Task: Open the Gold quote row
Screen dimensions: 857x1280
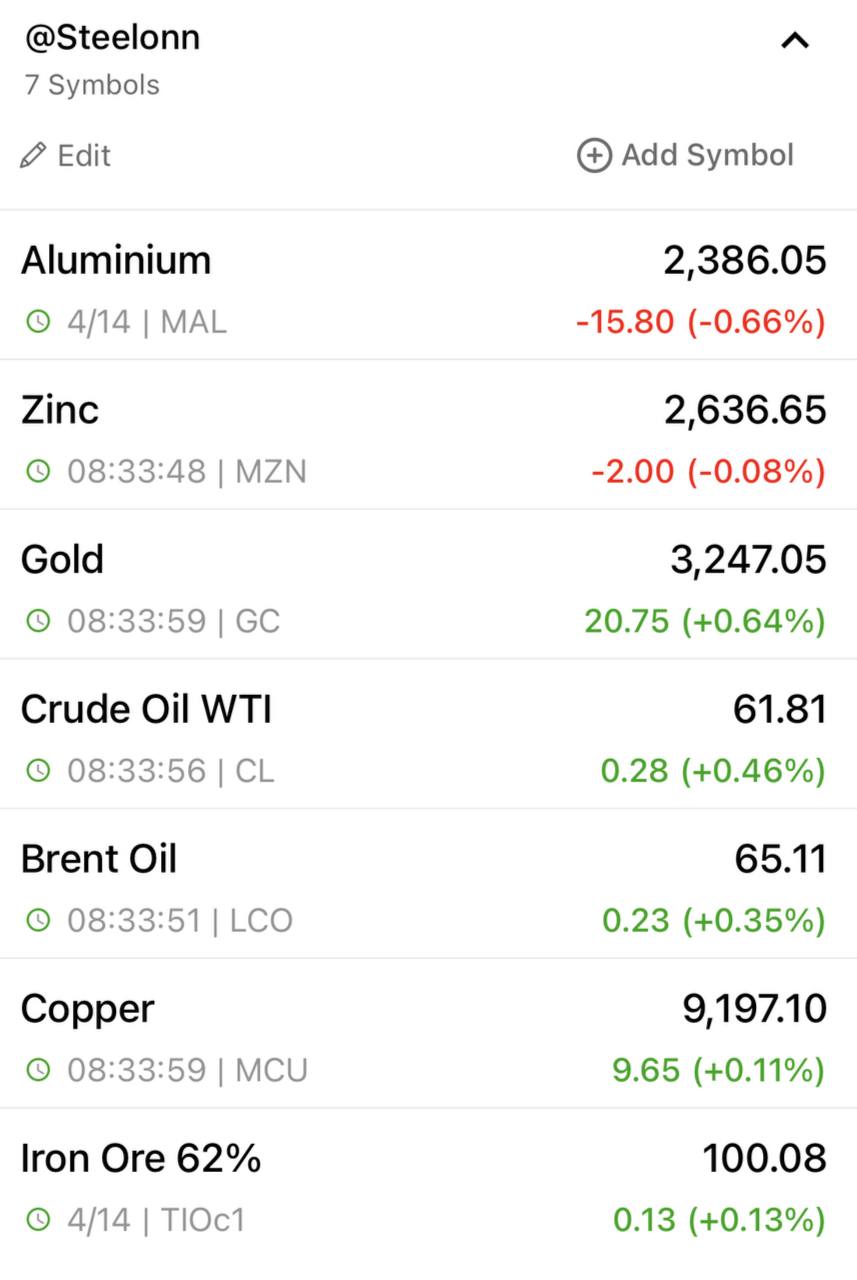Action: tap(428, 586)
